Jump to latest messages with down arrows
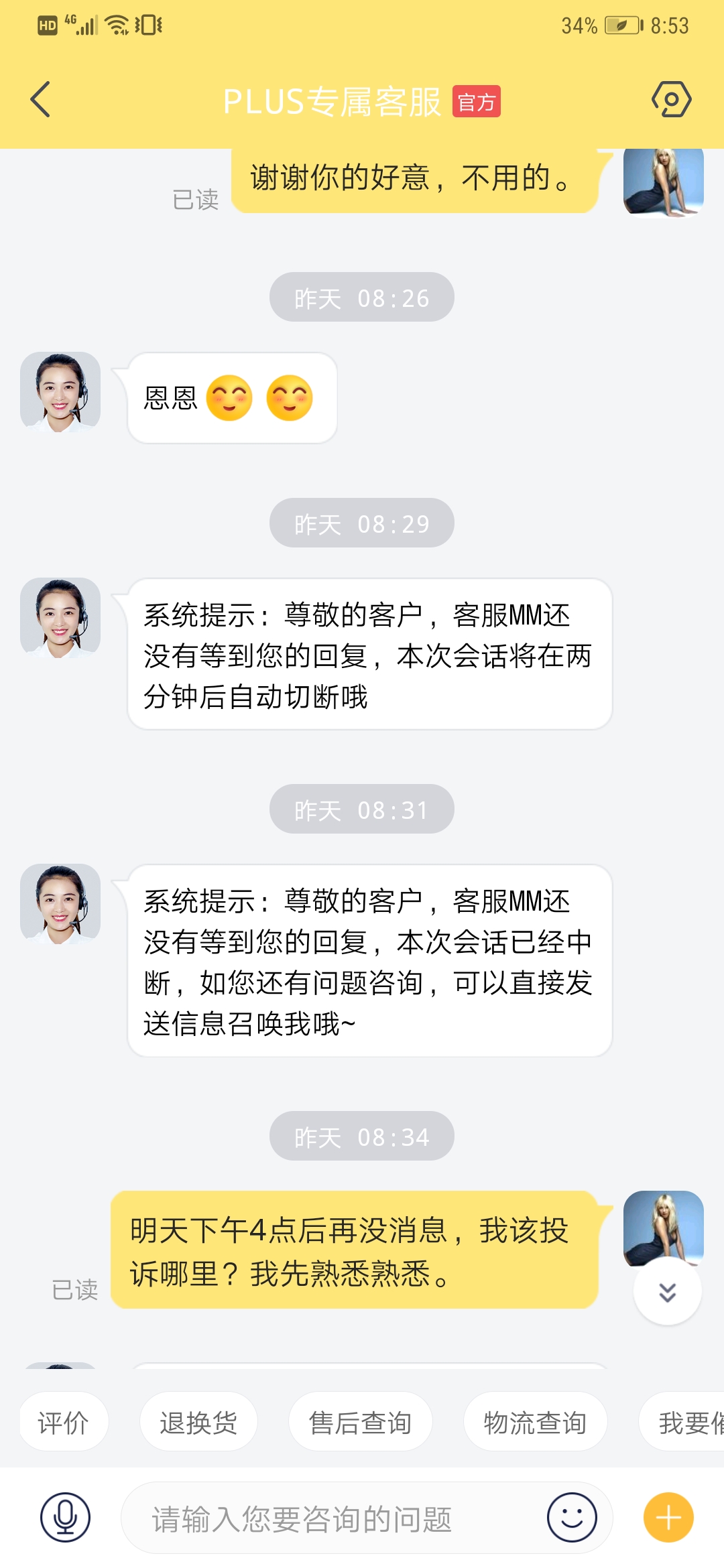Image resolution: width=724 pixels, height=1568 pixels. (667, 1291)
